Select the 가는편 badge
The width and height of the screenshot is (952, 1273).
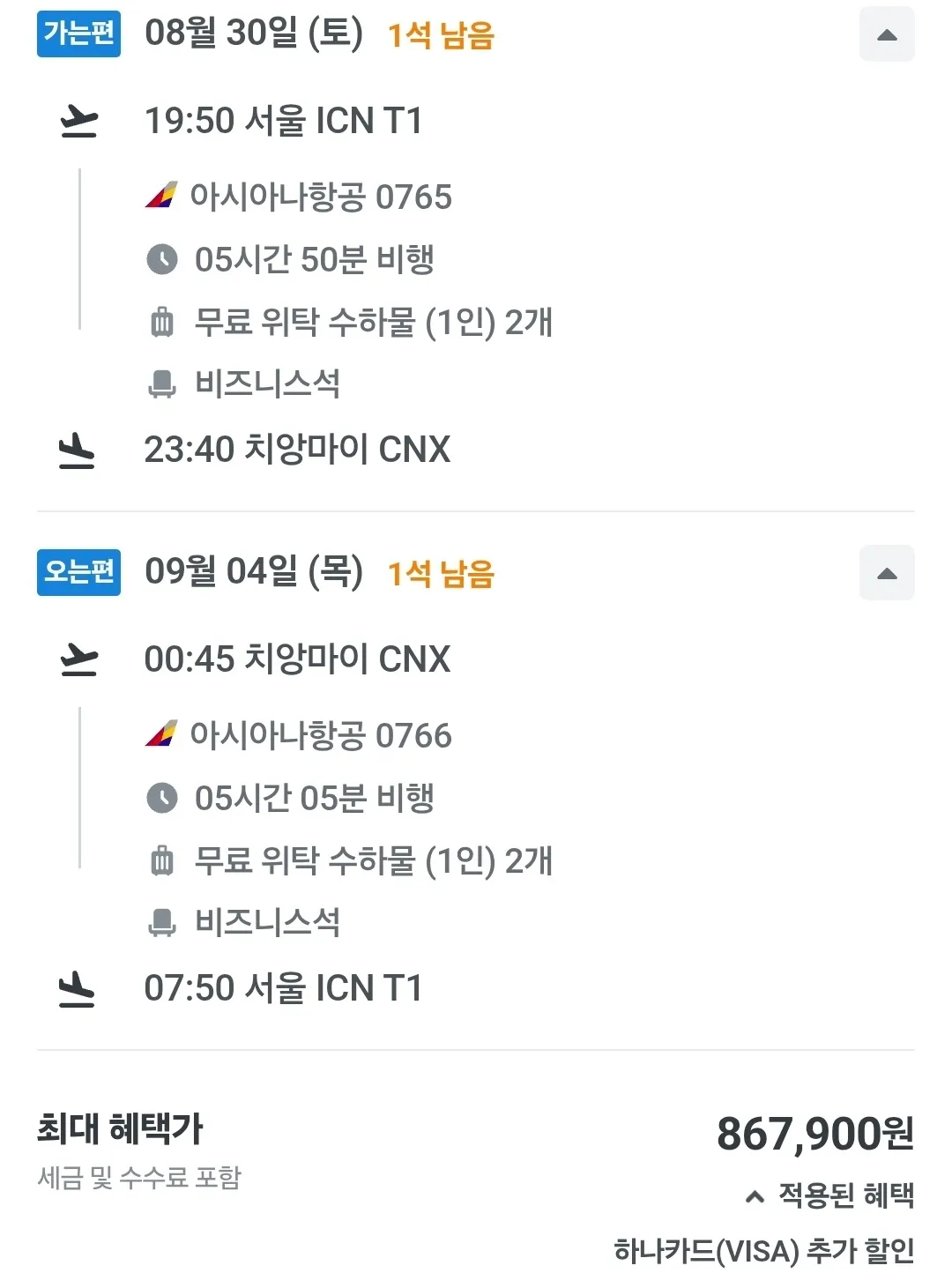[x=78, y=33]
